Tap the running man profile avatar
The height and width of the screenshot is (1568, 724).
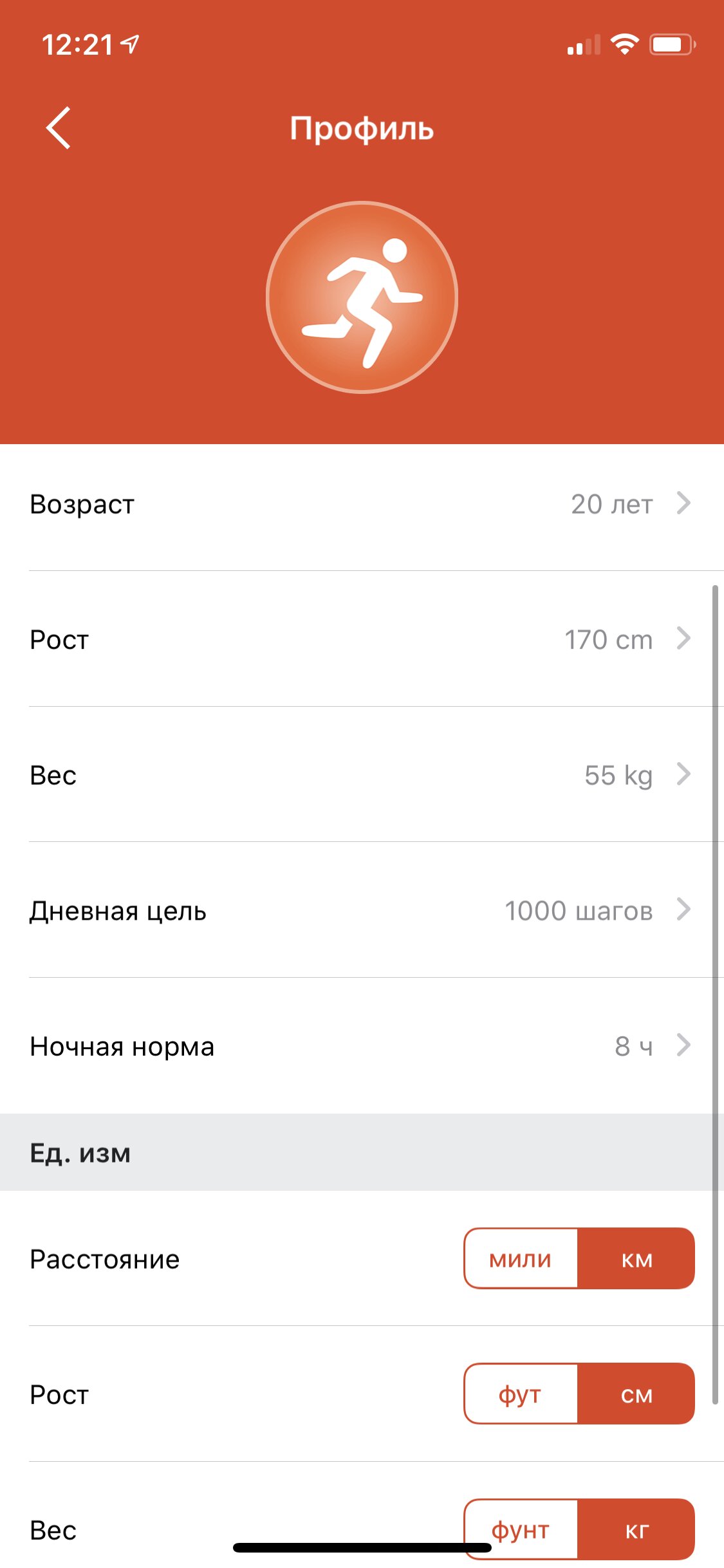[x=362, y=297]
